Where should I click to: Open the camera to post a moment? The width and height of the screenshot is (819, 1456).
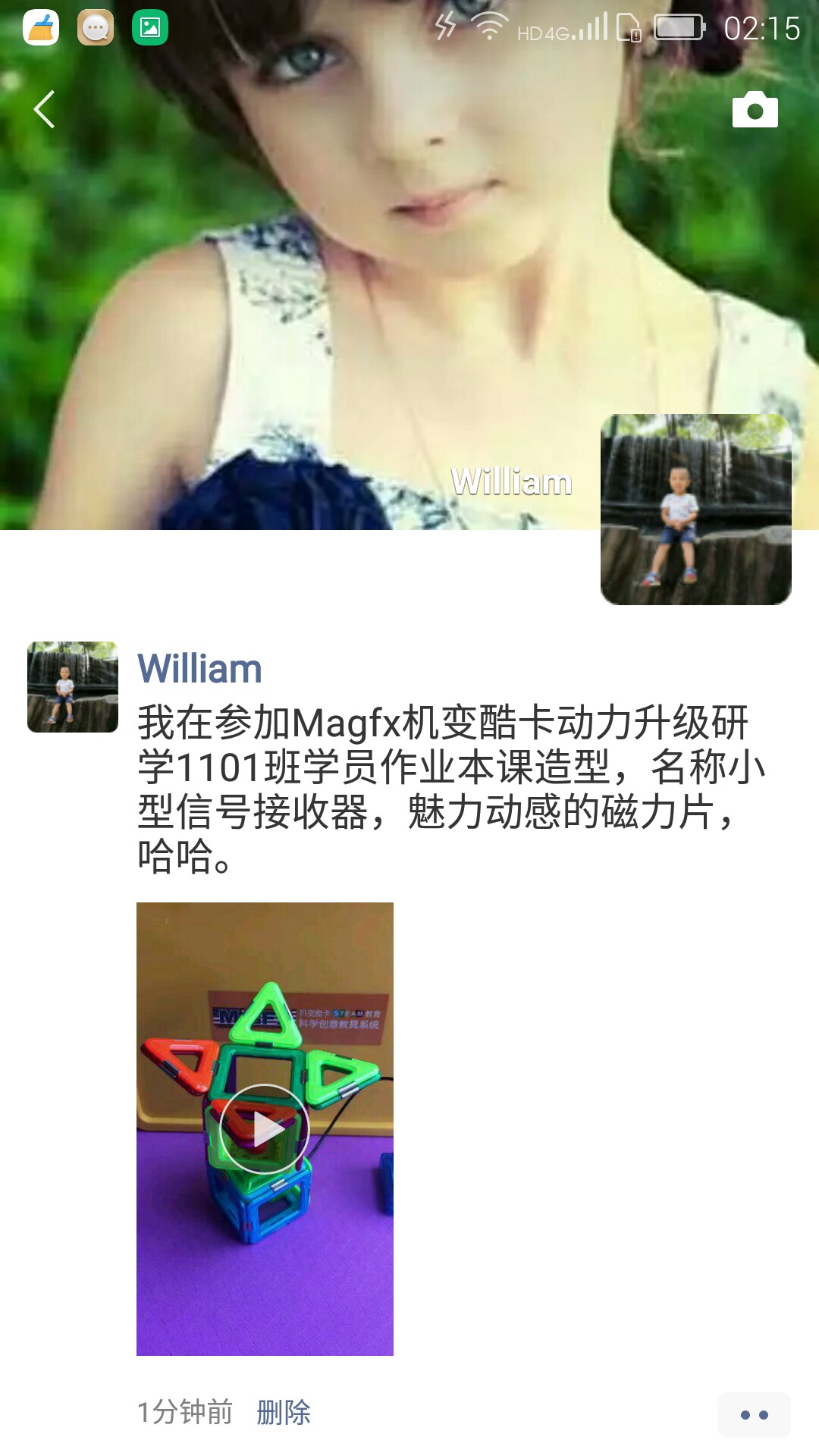pyautogui.click(x=755, y=110)
